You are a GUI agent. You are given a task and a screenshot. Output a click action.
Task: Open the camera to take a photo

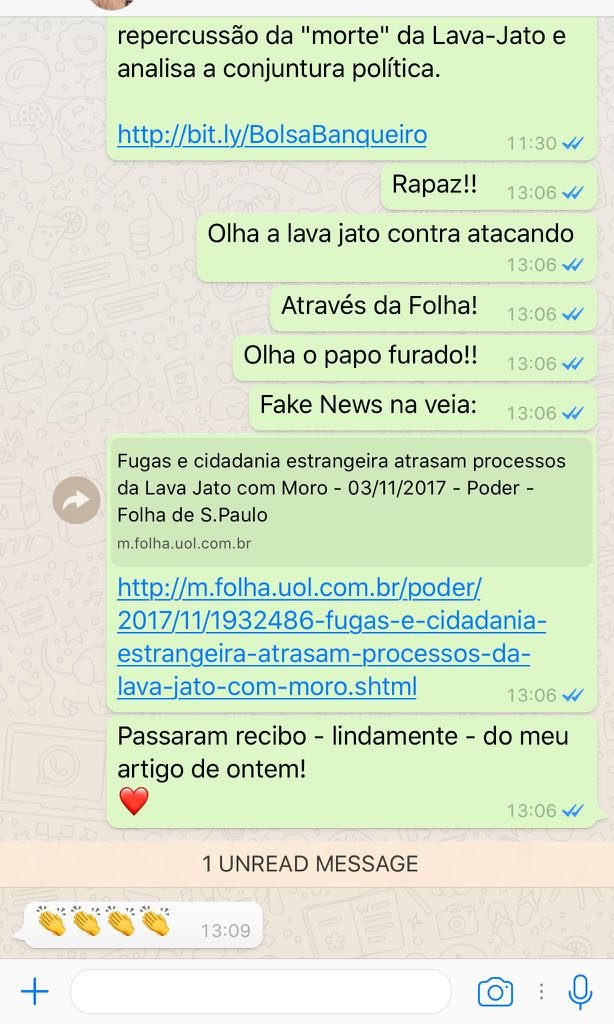pyautogui.click(x=495, y=991)
